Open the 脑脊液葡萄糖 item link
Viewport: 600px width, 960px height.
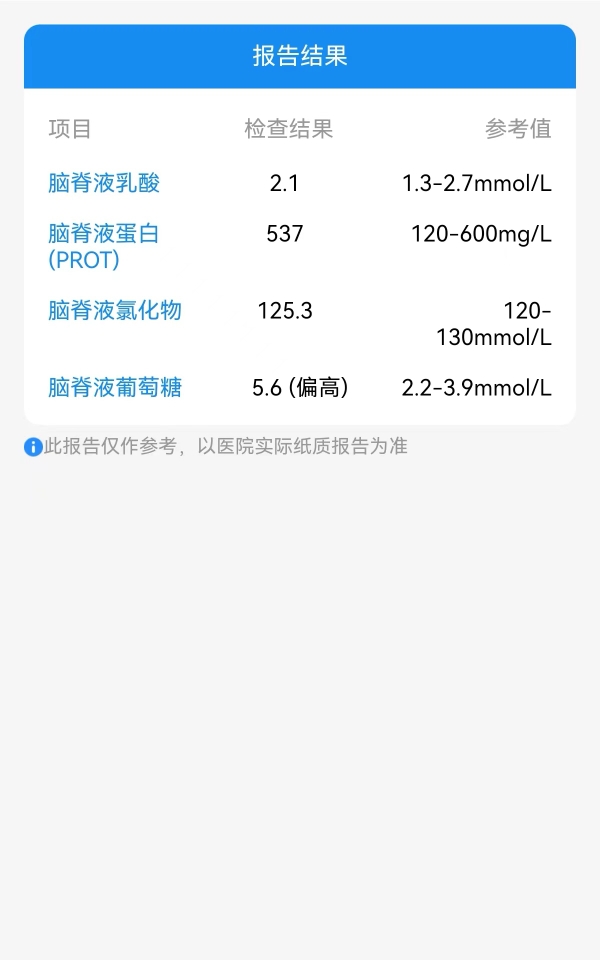tap(115, 388)
